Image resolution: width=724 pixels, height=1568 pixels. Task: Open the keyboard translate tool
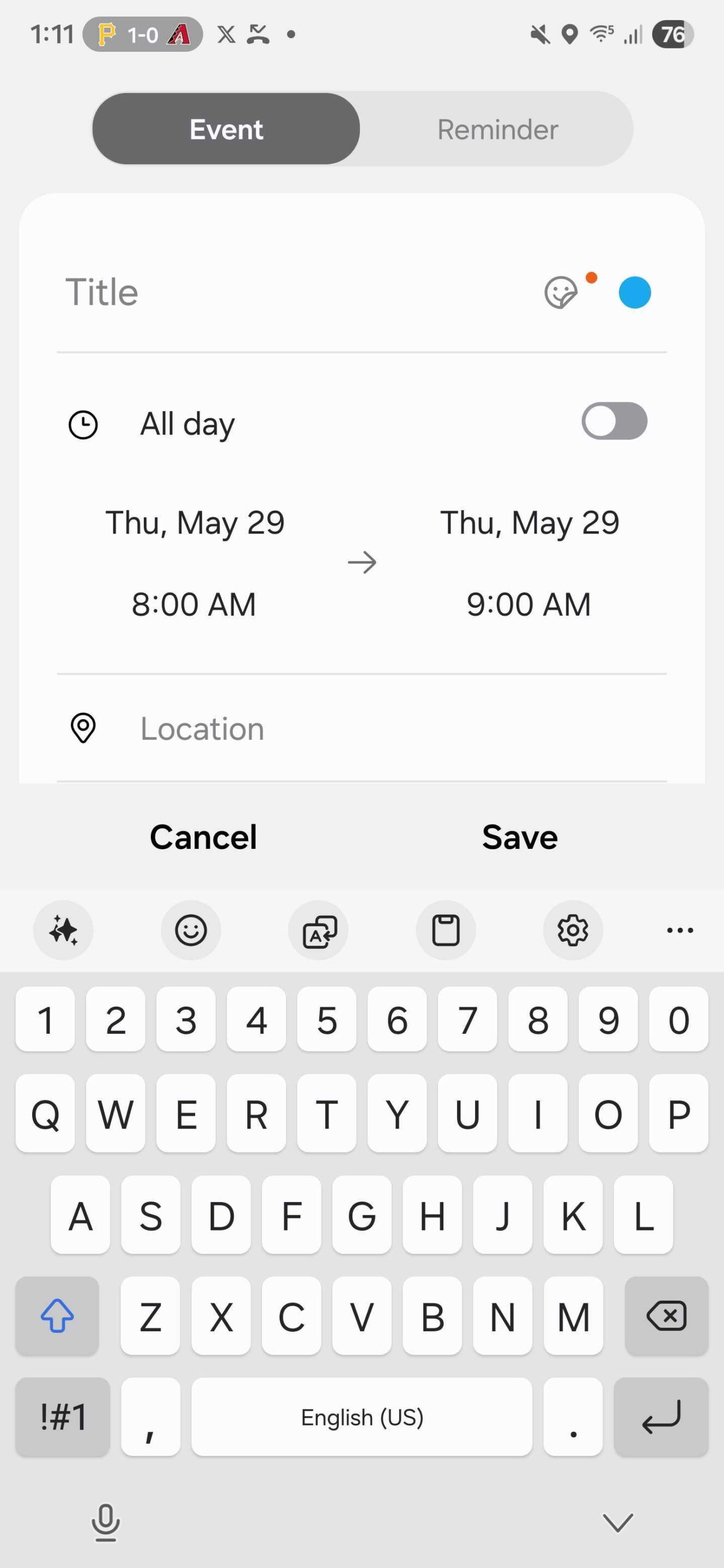(319, 930)
